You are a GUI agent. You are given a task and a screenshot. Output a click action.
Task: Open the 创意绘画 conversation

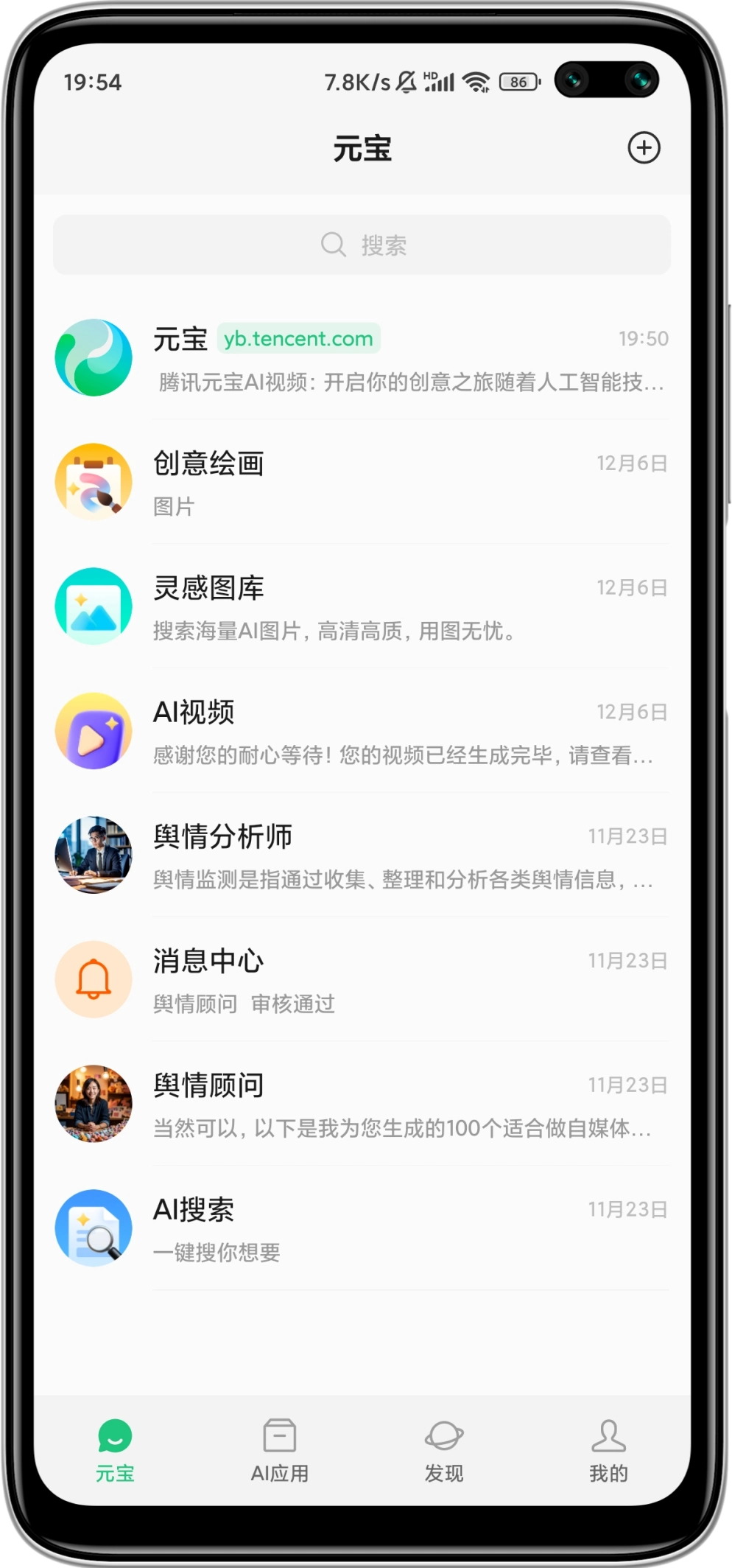[x=362, y=483]
